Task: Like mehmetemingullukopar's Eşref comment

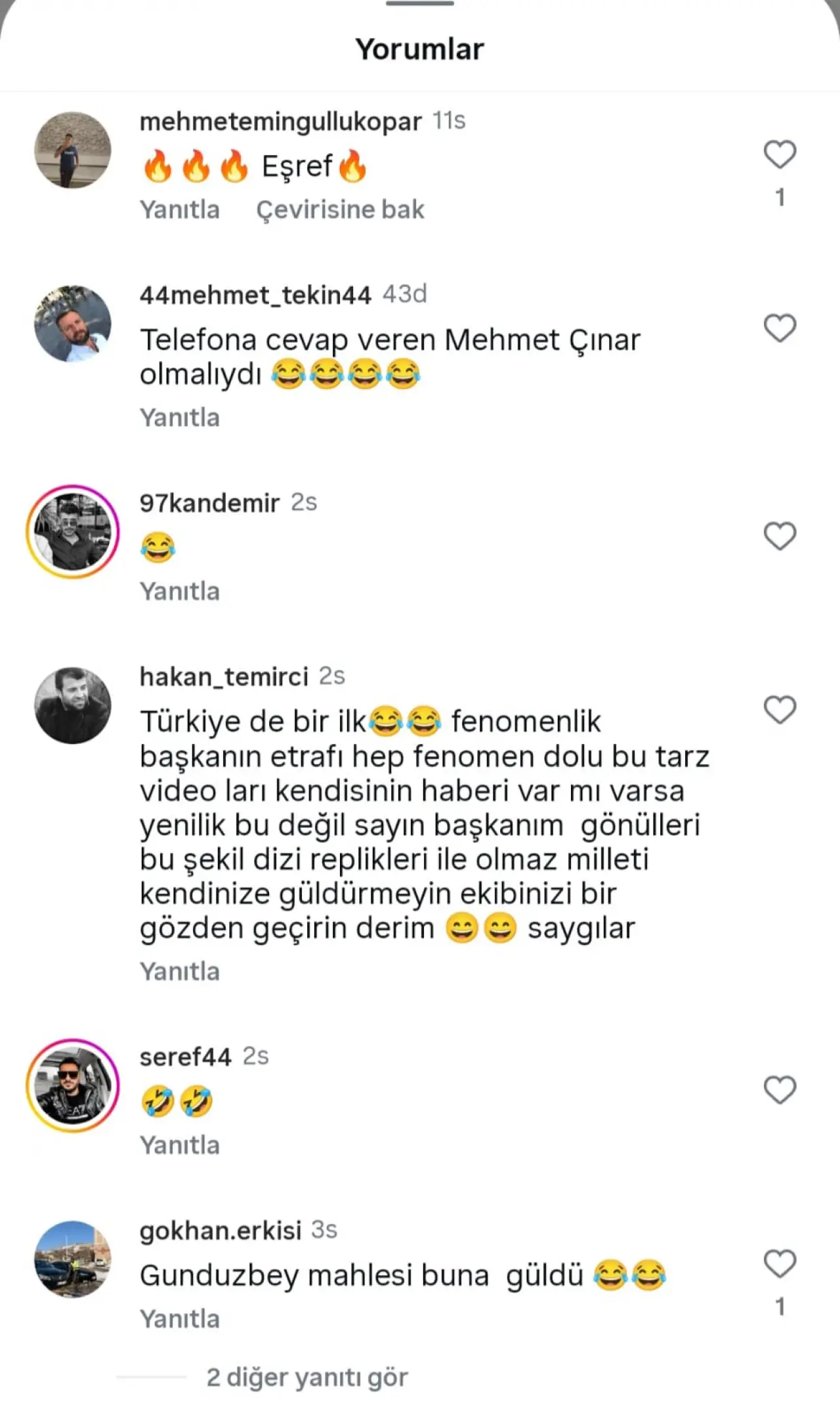Action: (x=780, y=155)
